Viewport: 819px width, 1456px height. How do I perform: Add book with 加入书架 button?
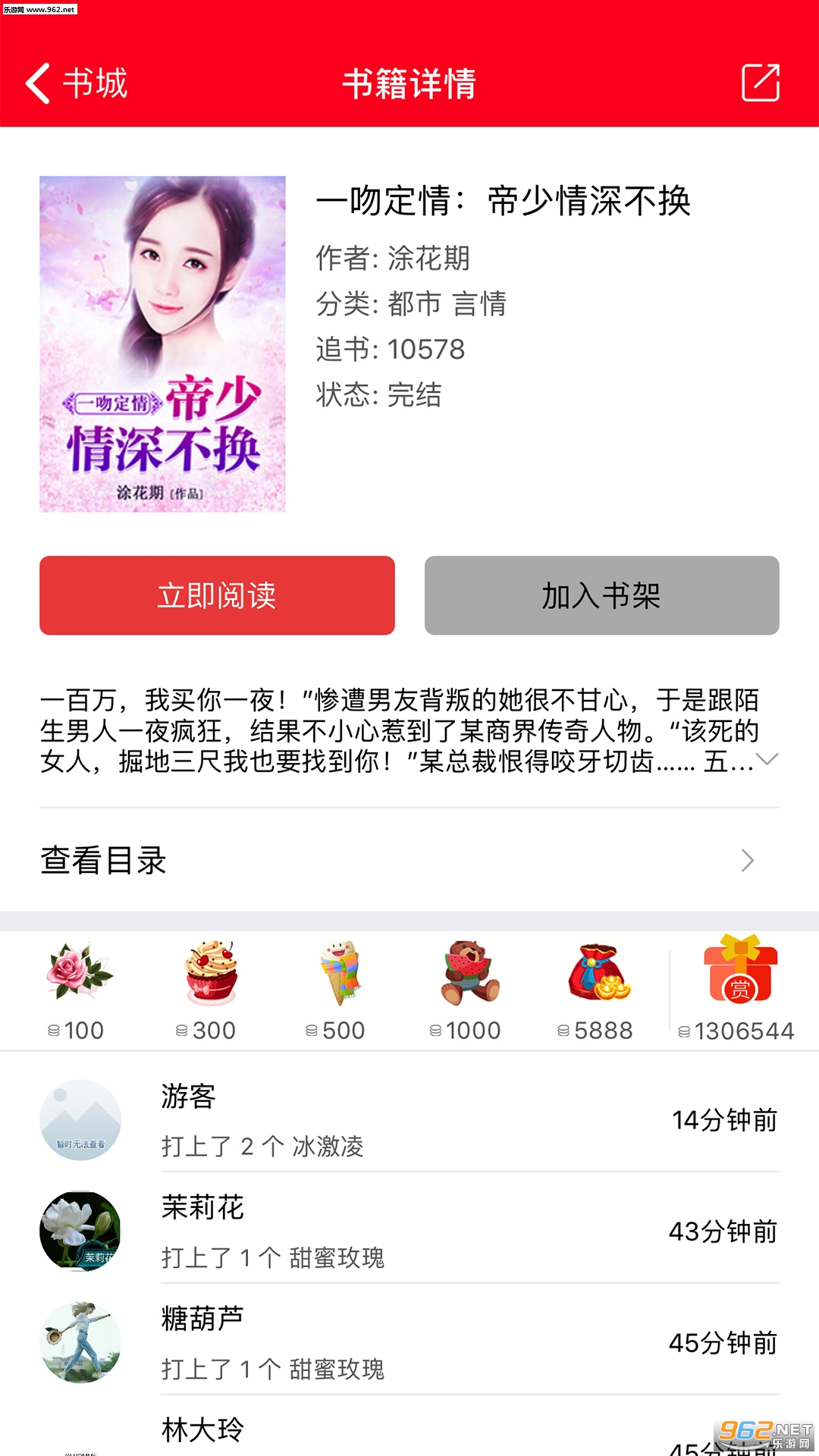pyautogui.click(x=601, y=595)
